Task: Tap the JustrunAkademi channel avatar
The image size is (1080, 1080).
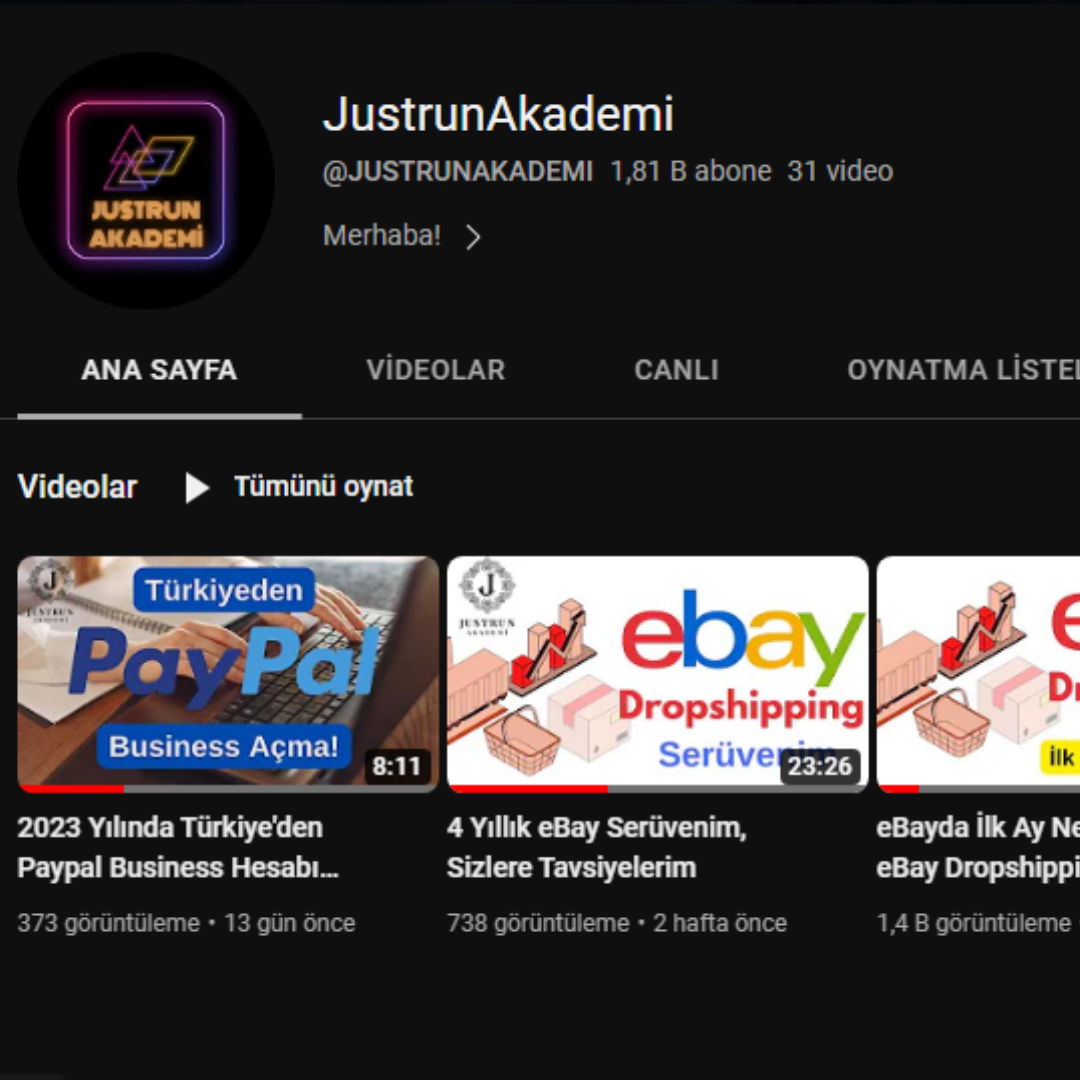Action: 146,181
